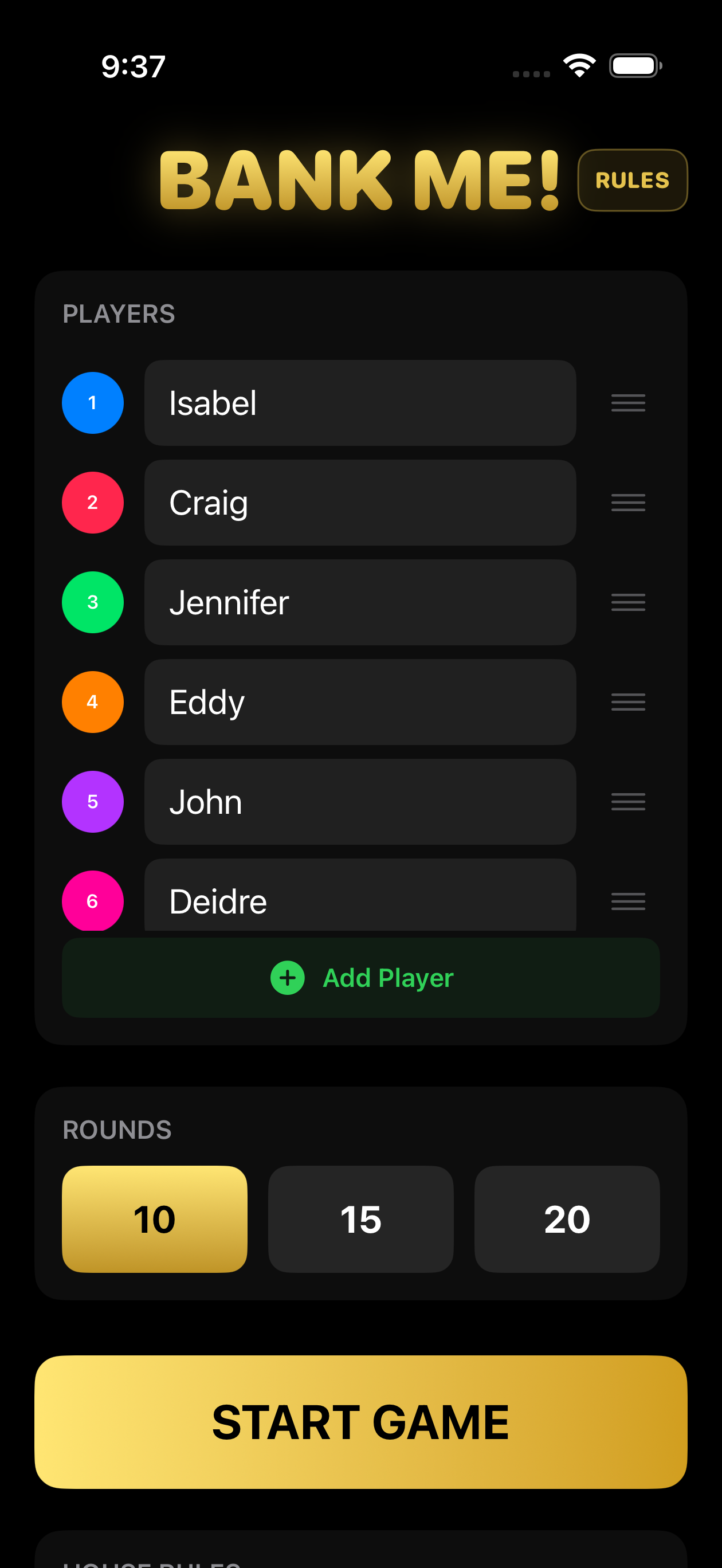Click Deidre's drag handle
The width and height of the screenshot is (722, 1568).
point(628,901)
